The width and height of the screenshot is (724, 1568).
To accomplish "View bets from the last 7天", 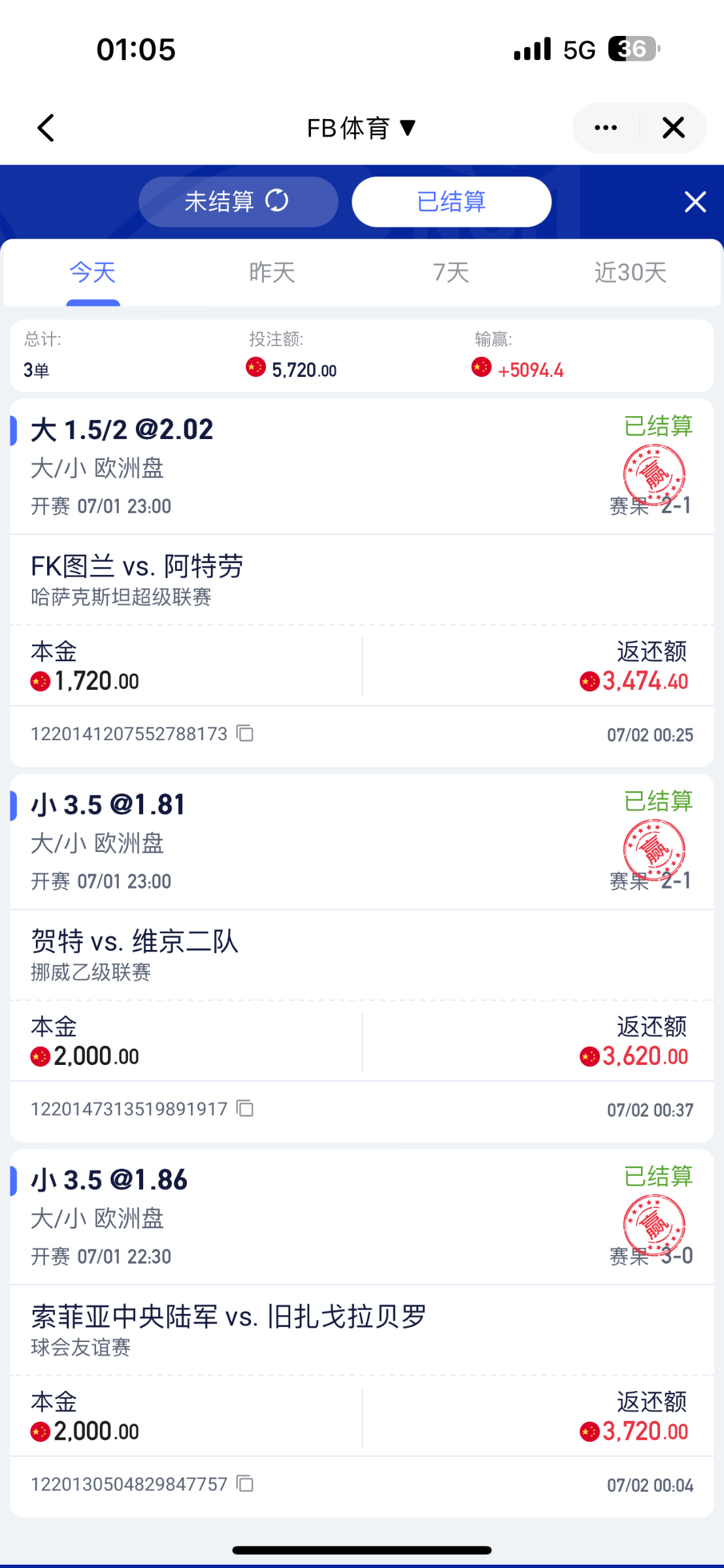I will pos(451,272).
